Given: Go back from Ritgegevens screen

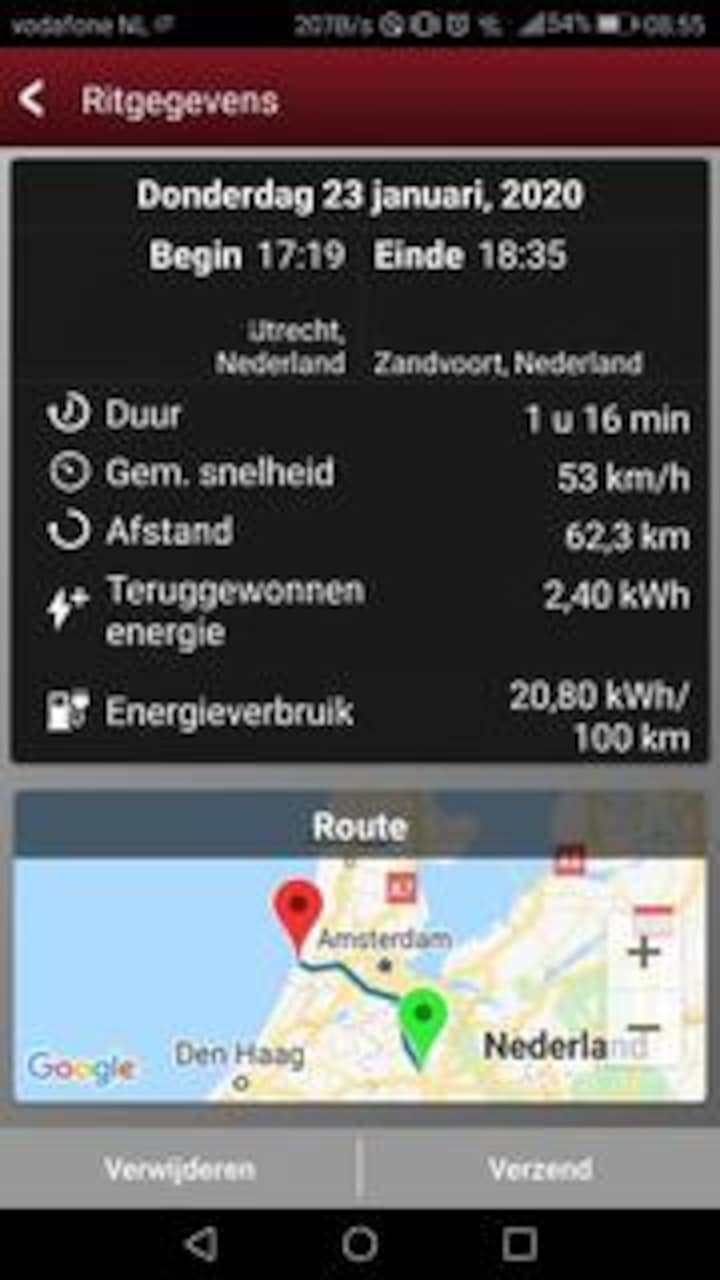Looking at the screenshot, I should pos(32,100).
